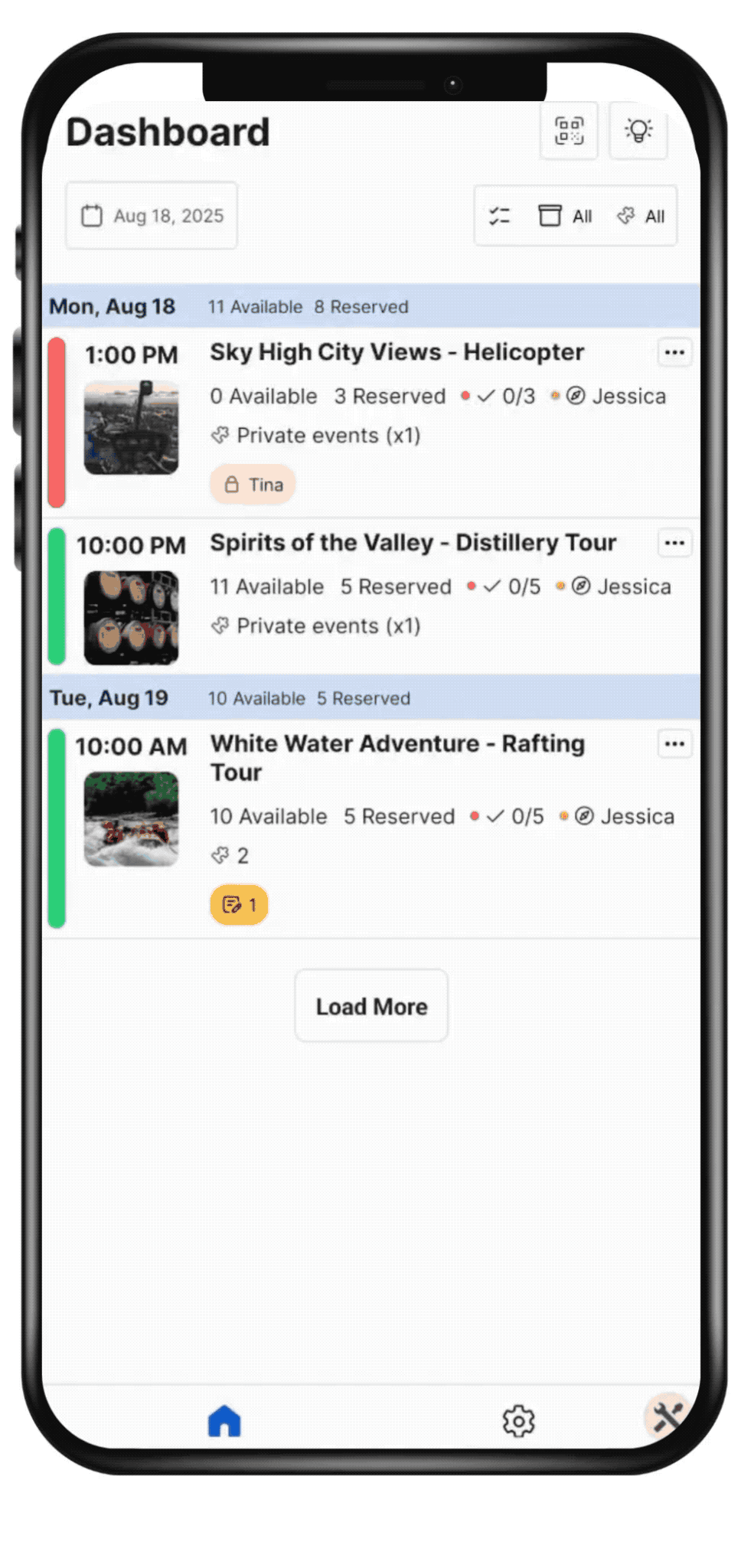Filter add-ons by the All puzzle option

pos(641,216)
